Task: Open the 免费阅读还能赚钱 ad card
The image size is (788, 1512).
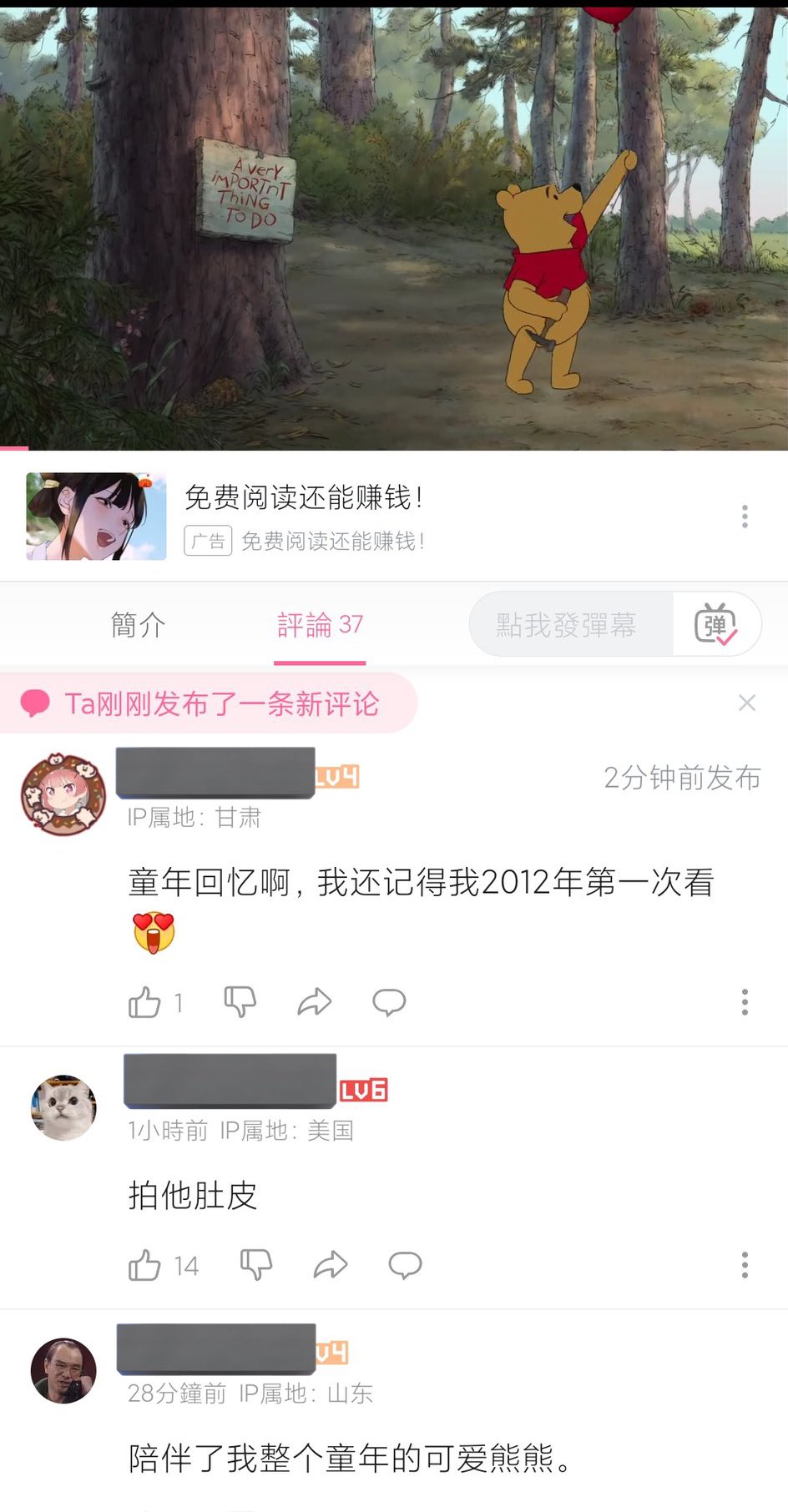Action: tap(394, 517)
